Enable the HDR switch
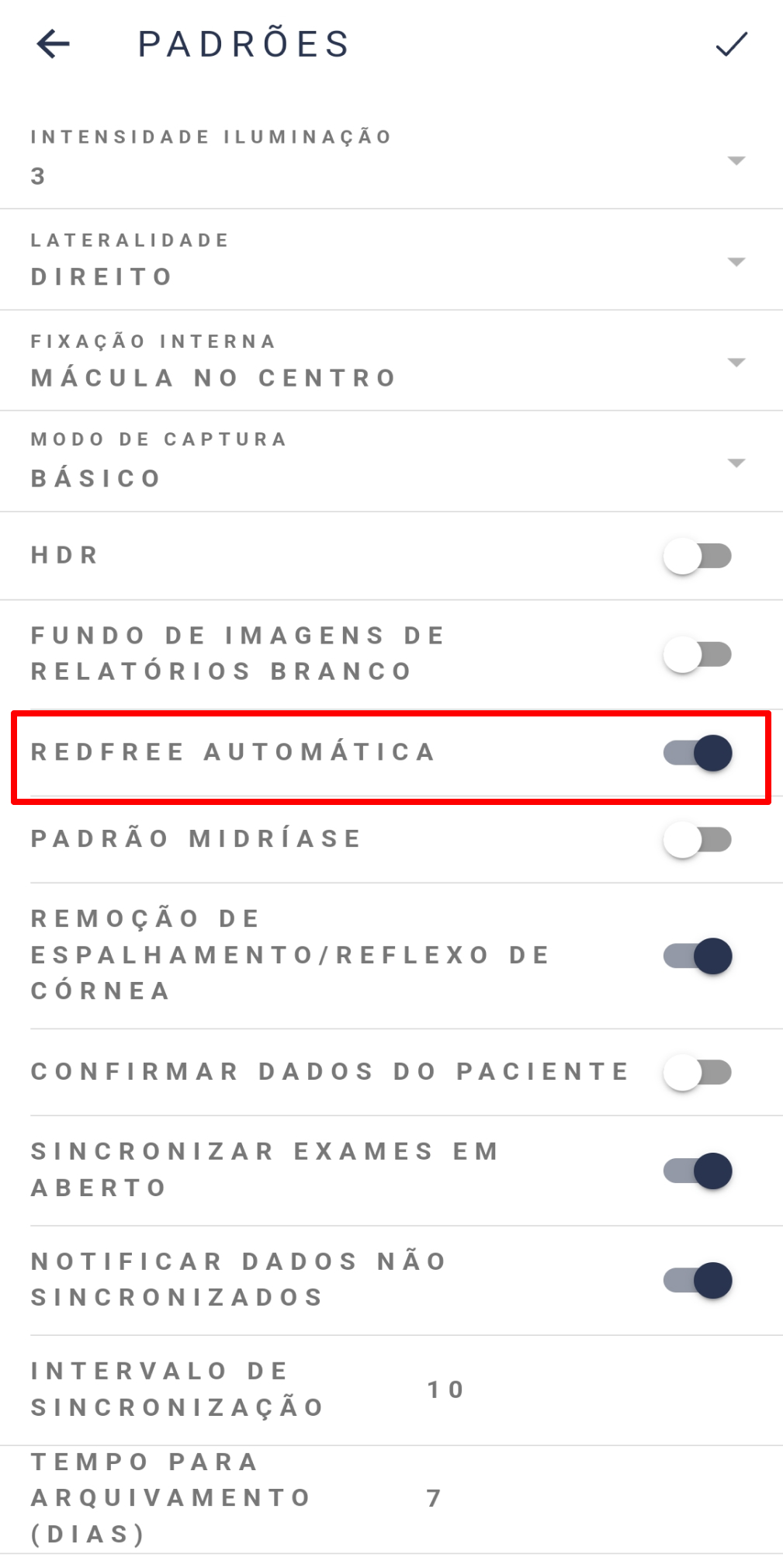Screen dimensions: 783x1568 click(x=697, y=556)
